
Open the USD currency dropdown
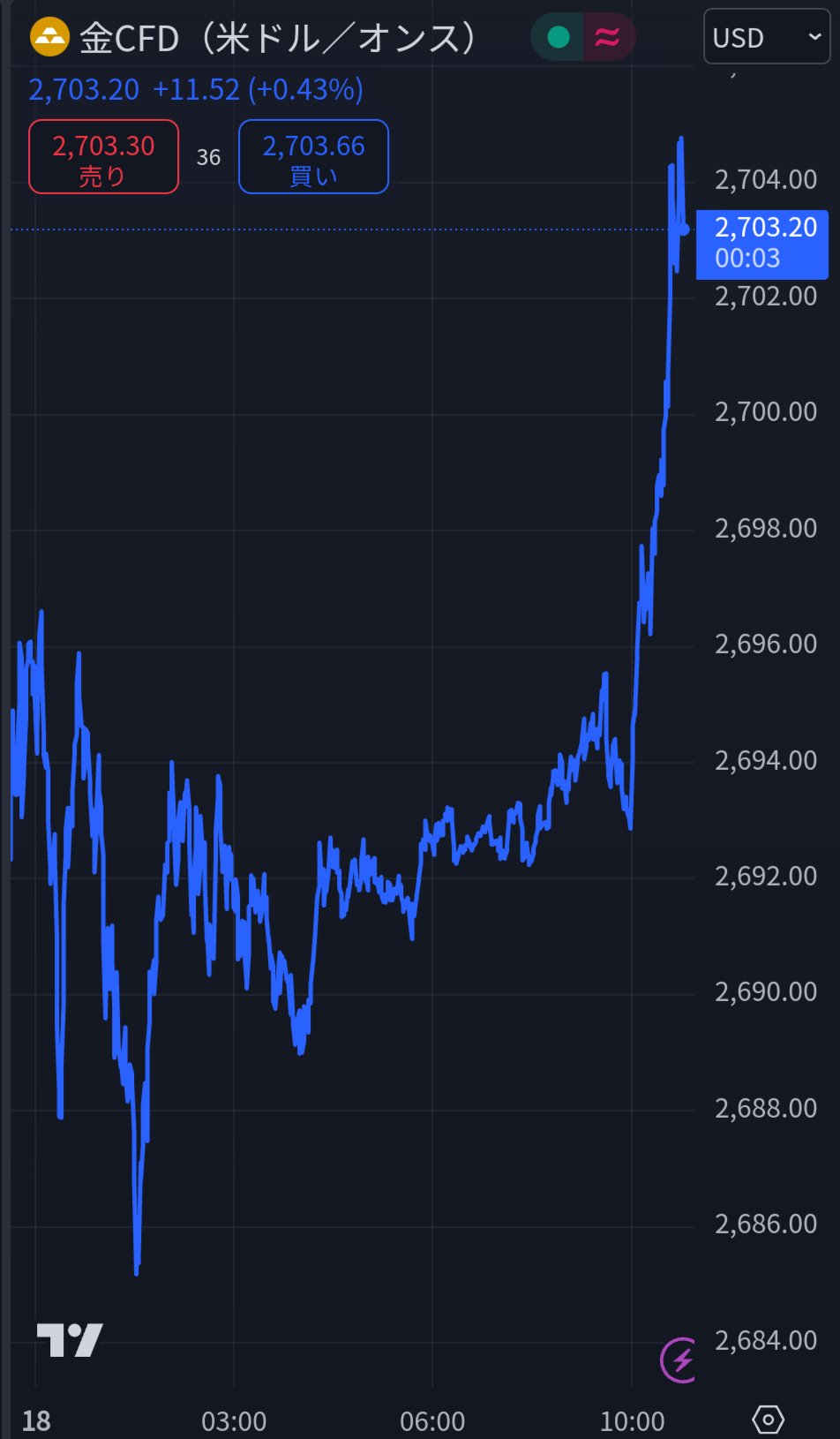[x=766, y=37]
